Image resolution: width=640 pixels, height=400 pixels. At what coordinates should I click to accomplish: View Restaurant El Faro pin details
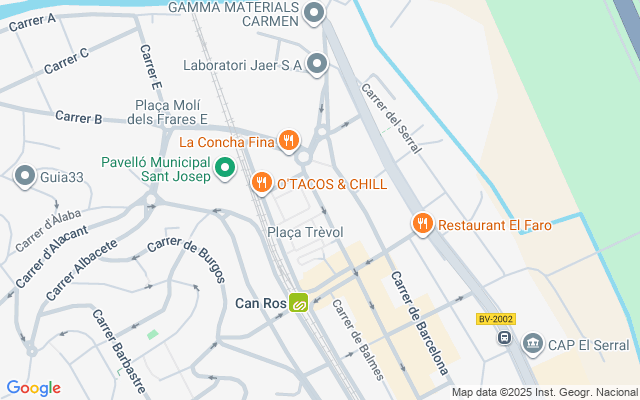tap(423, 224)
